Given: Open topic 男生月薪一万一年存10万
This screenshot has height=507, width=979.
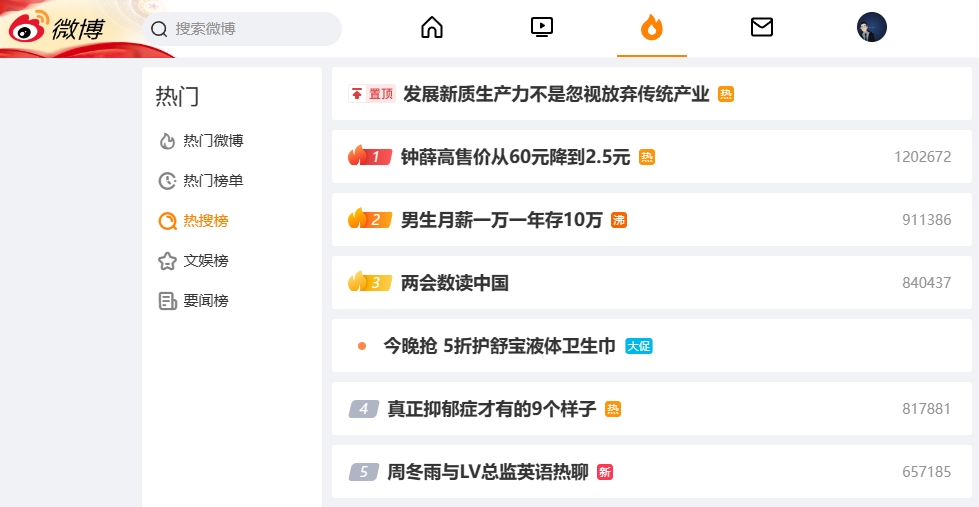Looking at the screenshot, I should click(501, 220).
